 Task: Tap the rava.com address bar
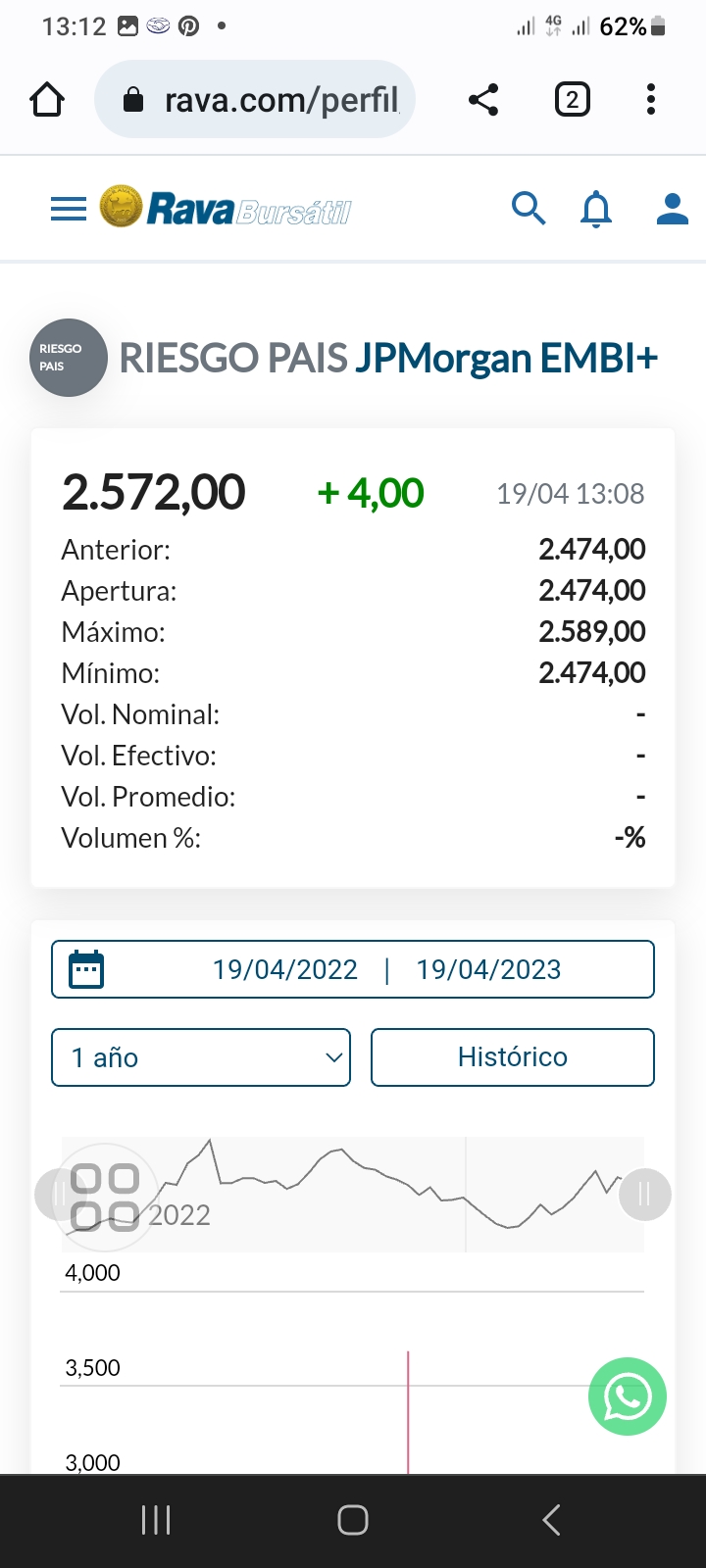255,100
